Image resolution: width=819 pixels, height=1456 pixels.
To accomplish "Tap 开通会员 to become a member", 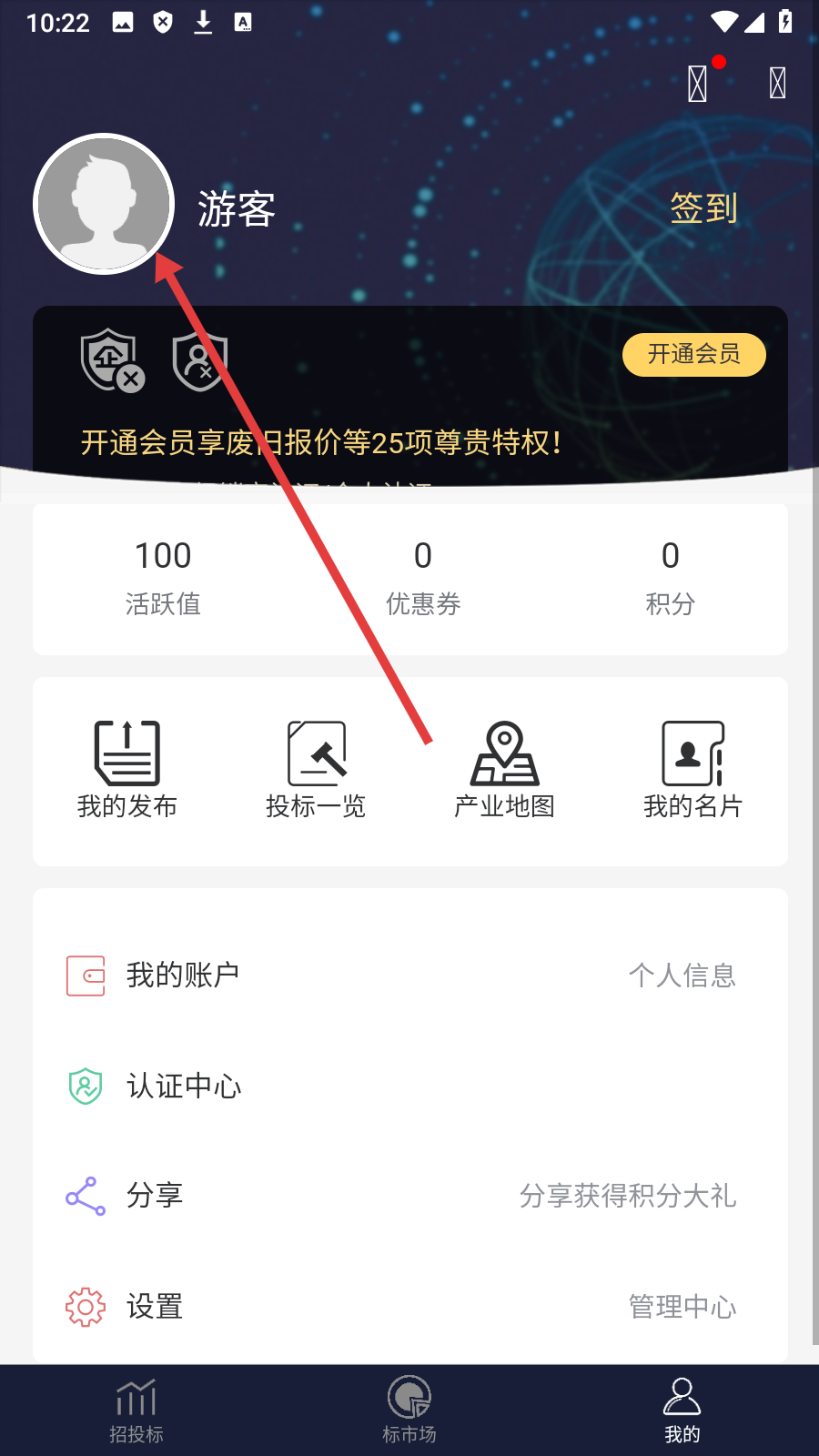I will pos(693,354).
